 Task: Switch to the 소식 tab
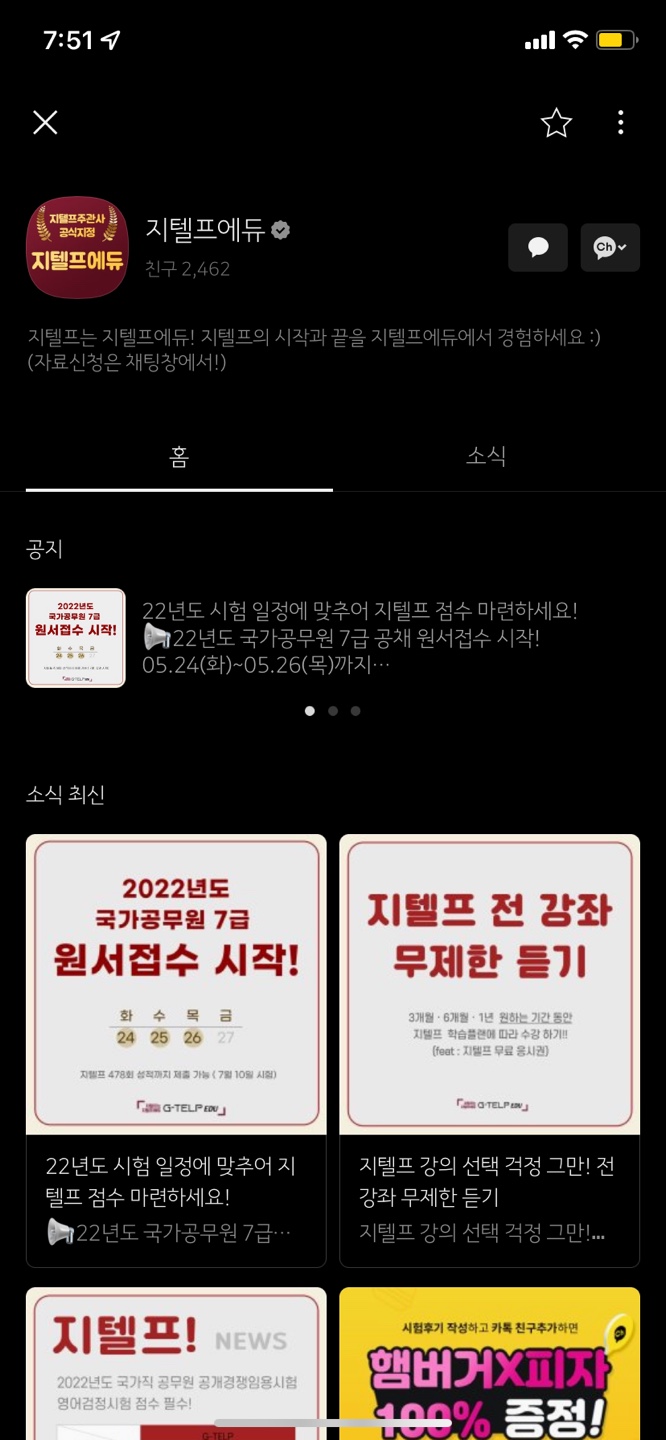[x=486, y=457]
